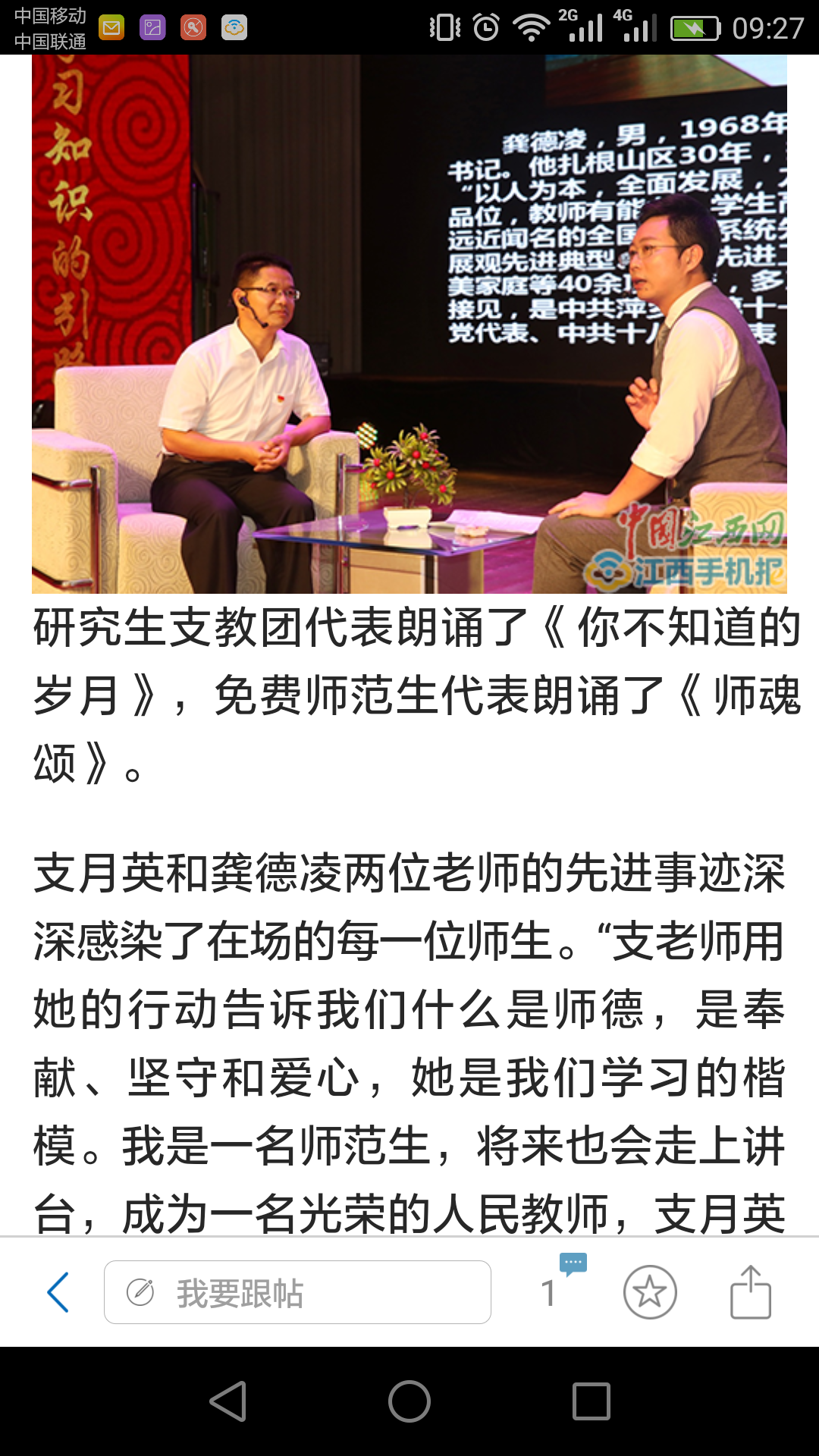This screenshot has height=1456, width=819.
Task: Open the recent apps view
Action: coord(591,1401)
